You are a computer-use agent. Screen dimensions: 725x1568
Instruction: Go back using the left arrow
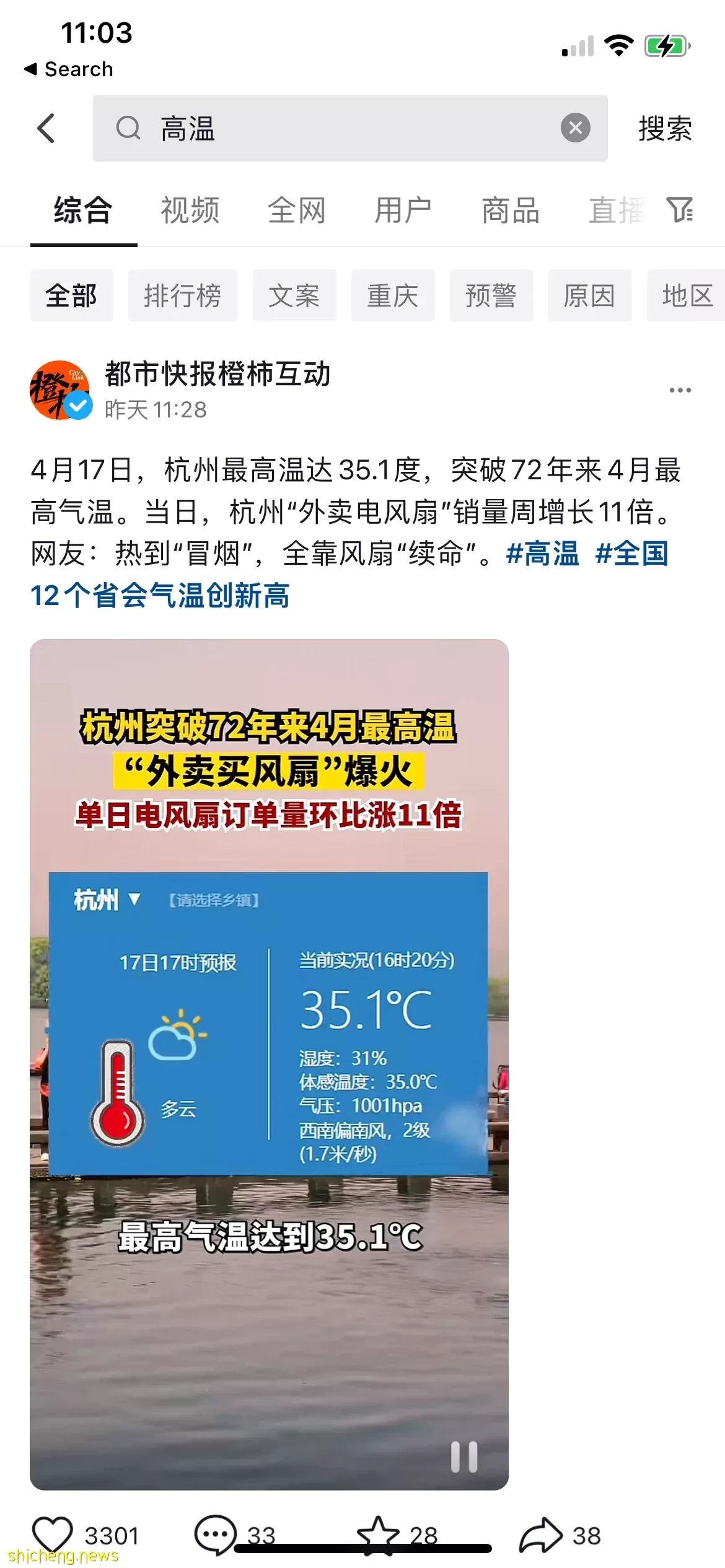click(x=46, y=128)
